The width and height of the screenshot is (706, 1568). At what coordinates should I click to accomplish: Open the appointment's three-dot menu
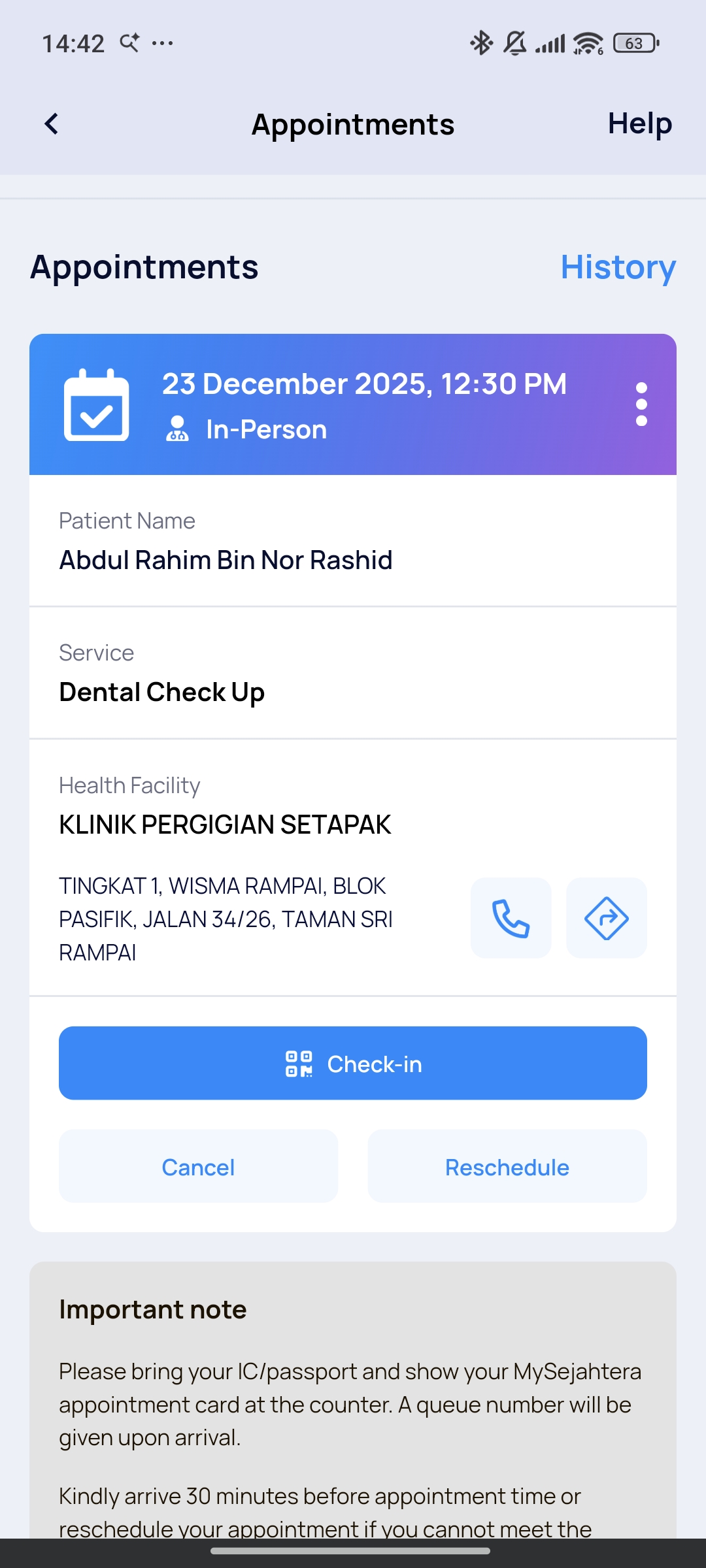point(641,404)
